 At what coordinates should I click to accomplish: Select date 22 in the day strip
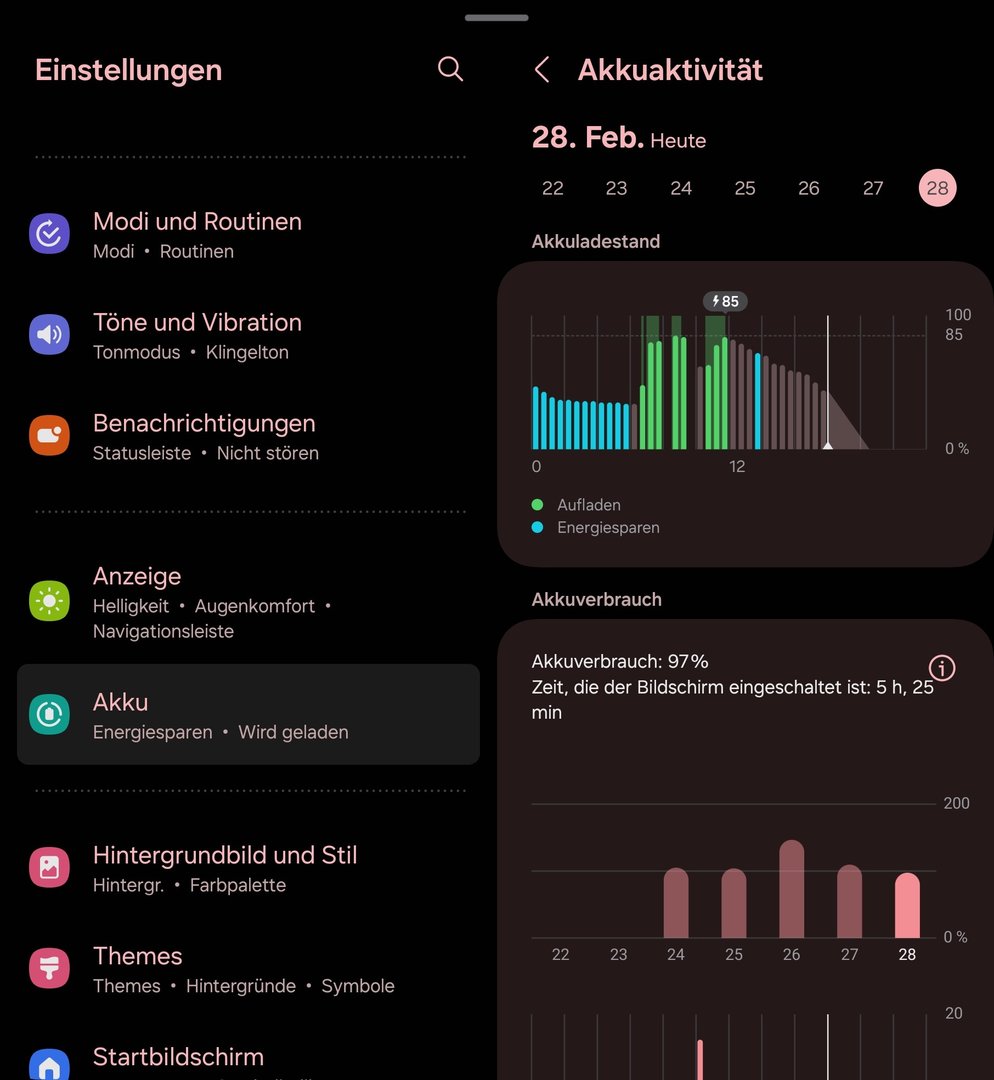click(553, 188)
